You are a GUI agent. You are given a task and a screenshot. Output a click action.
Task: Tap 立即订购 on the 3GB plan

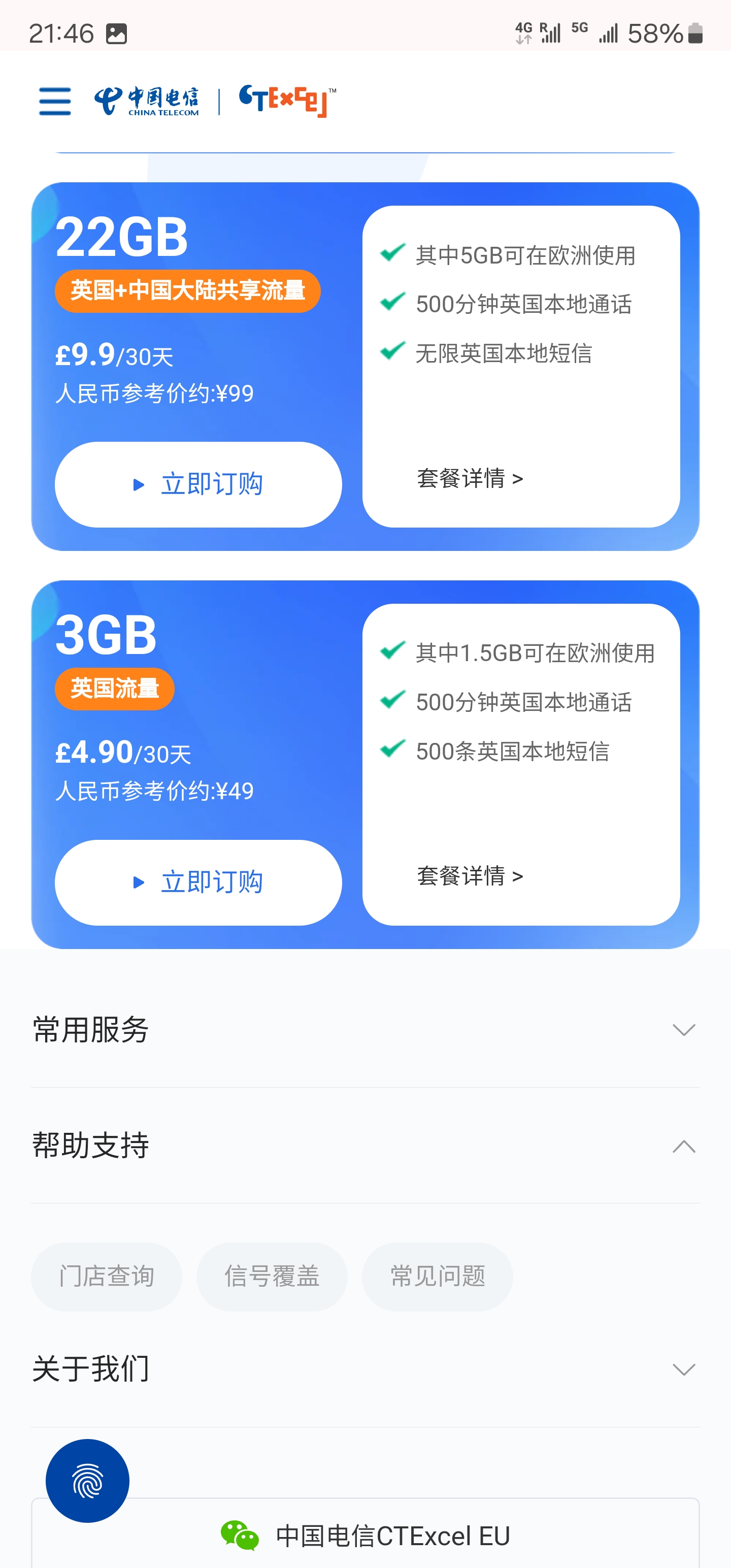(x=198, y=882)
